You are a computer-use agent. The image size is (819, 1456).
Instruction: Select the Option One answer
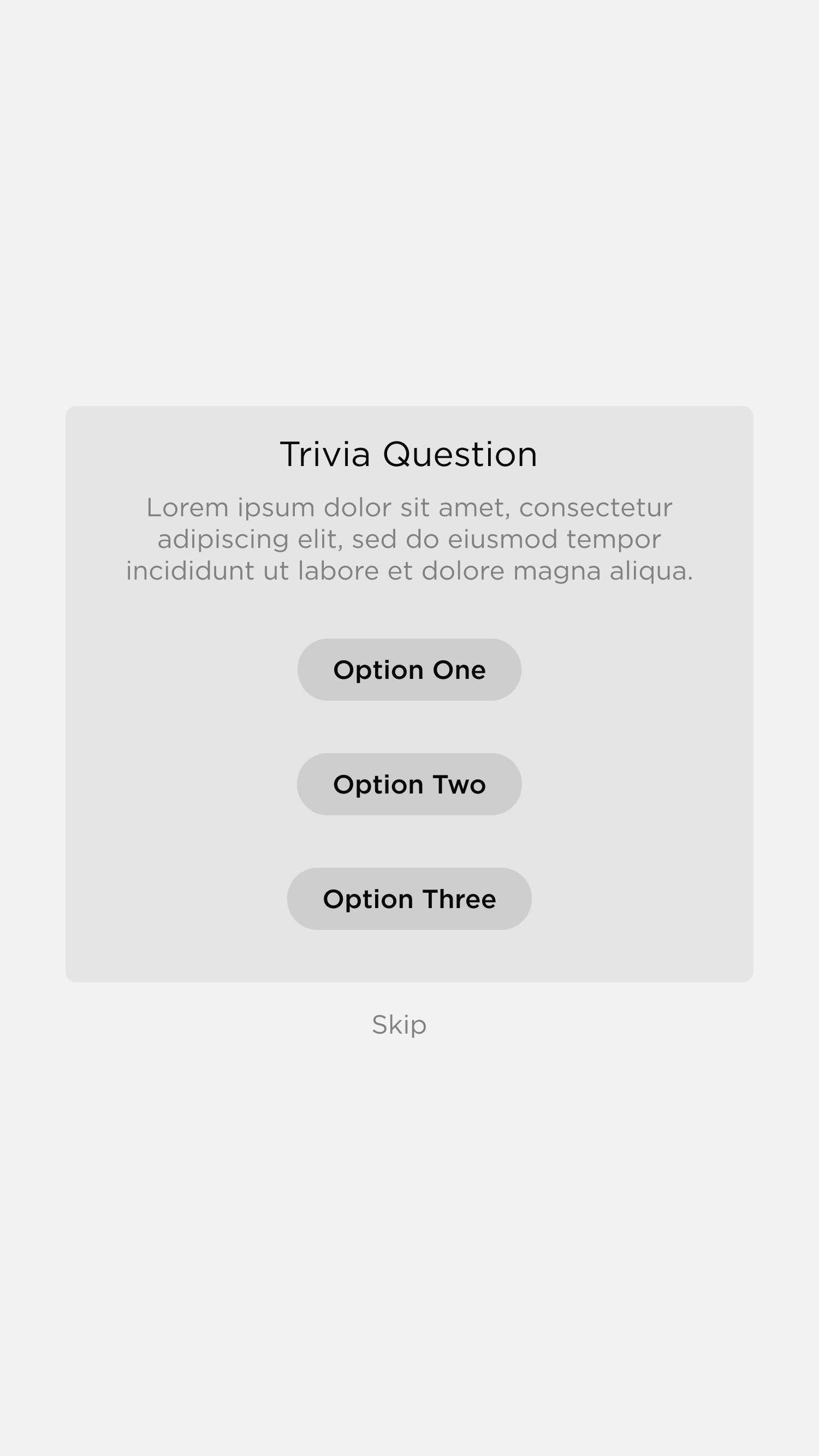pyautogui.click(x=409, y=670)
